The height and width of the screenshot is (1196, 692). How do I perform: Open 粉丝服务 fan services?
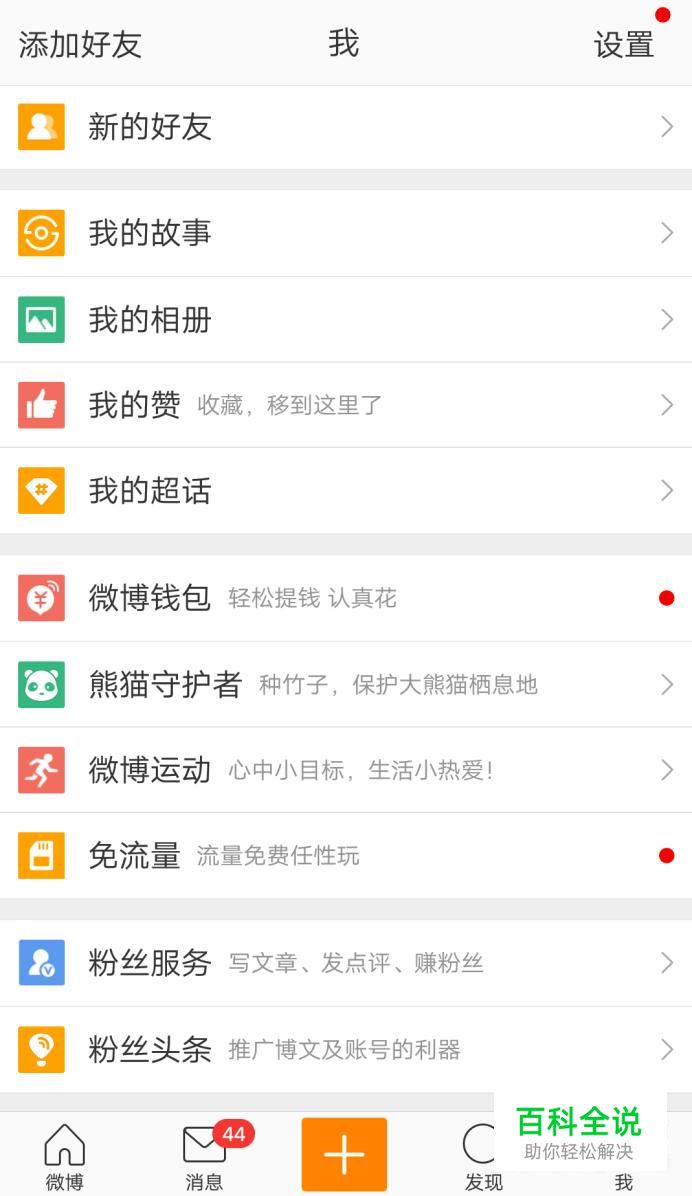[x=346, y=963]
